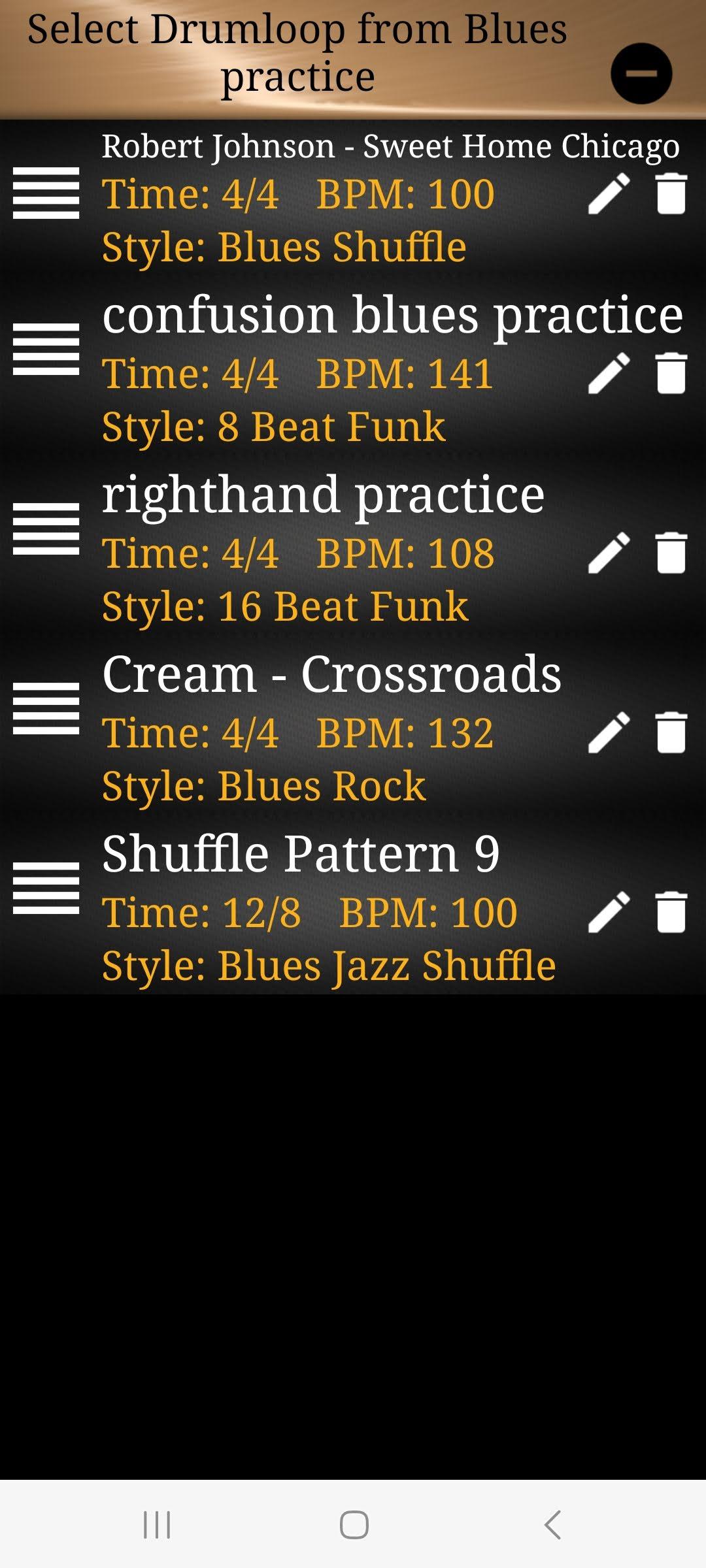Edit the Cream - Crossroads entry

click(x=609, y=732)
